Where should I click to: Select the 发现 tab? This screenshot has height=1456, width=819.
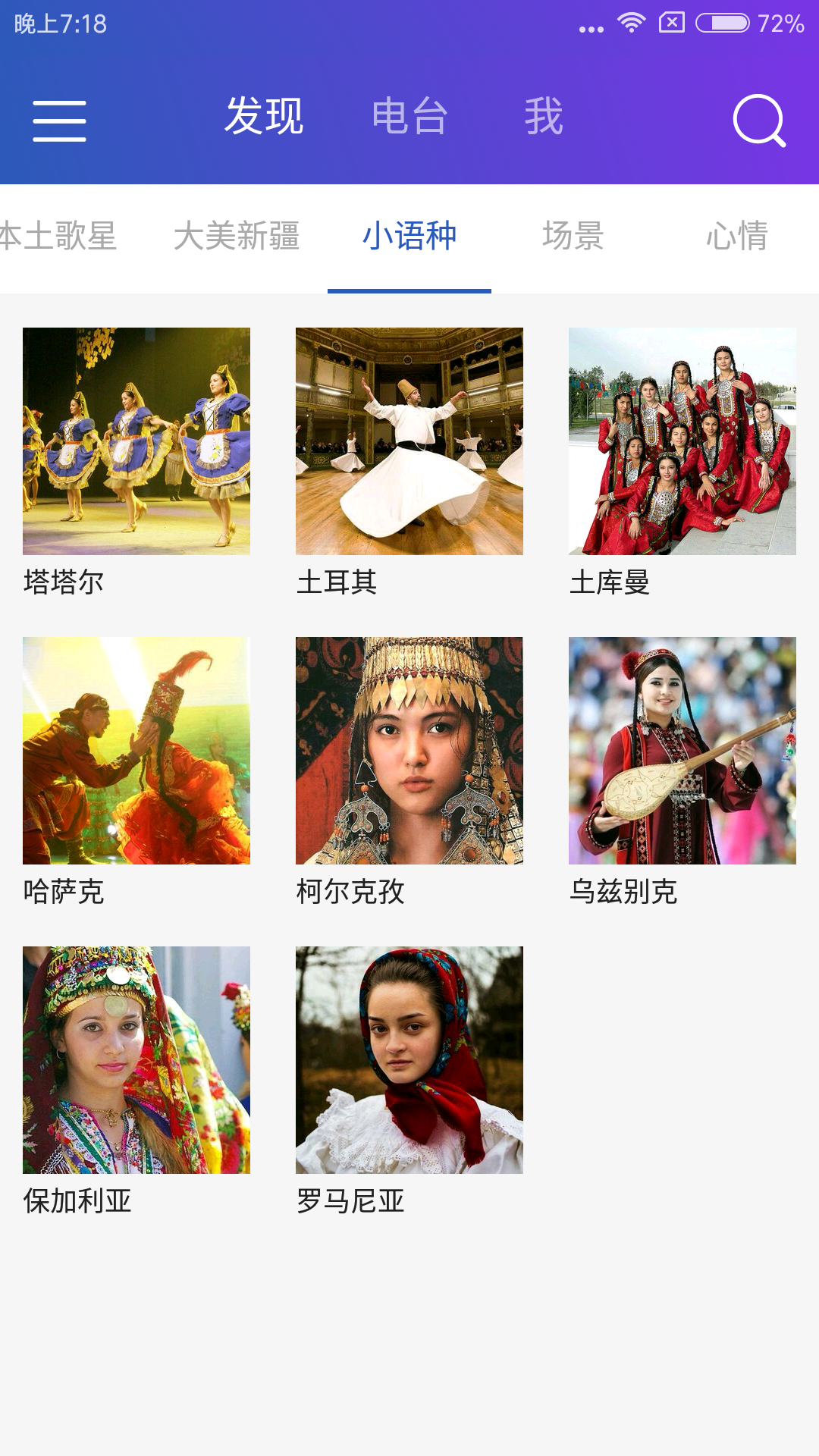point(264,117)
